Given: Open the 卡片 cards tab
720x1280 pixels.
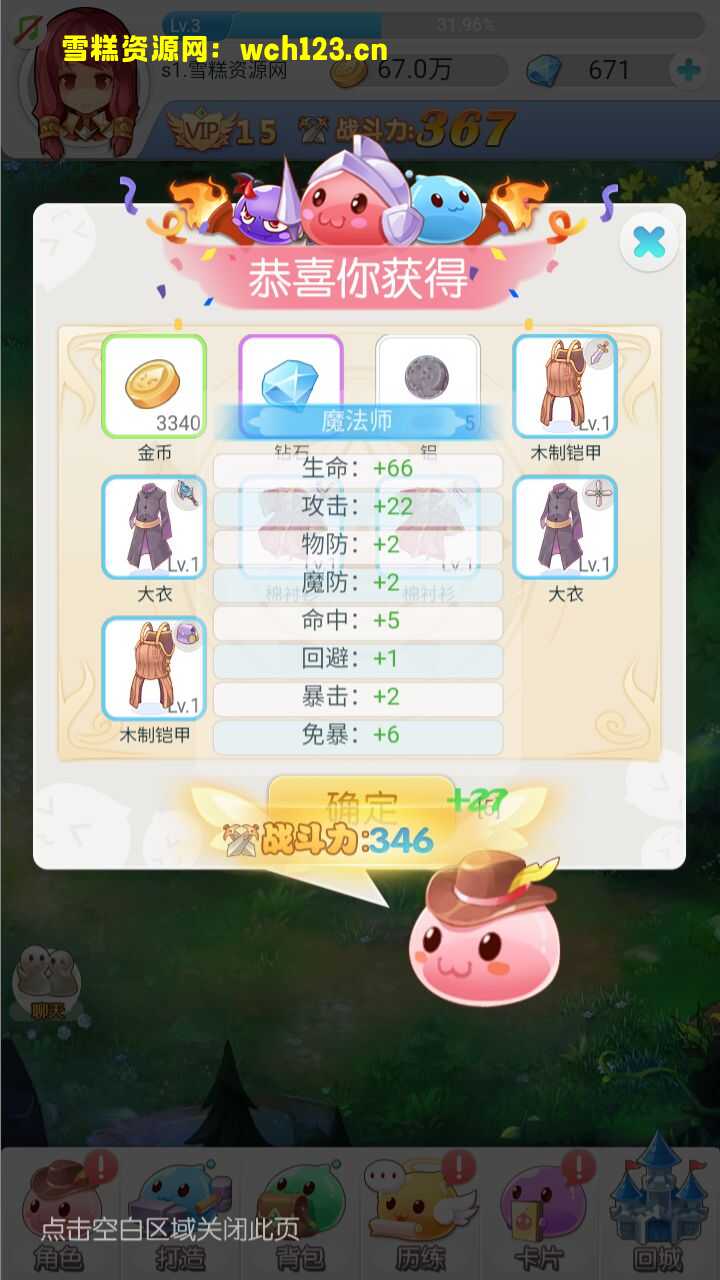Looking at the screenshot, I should [540, 1213].
